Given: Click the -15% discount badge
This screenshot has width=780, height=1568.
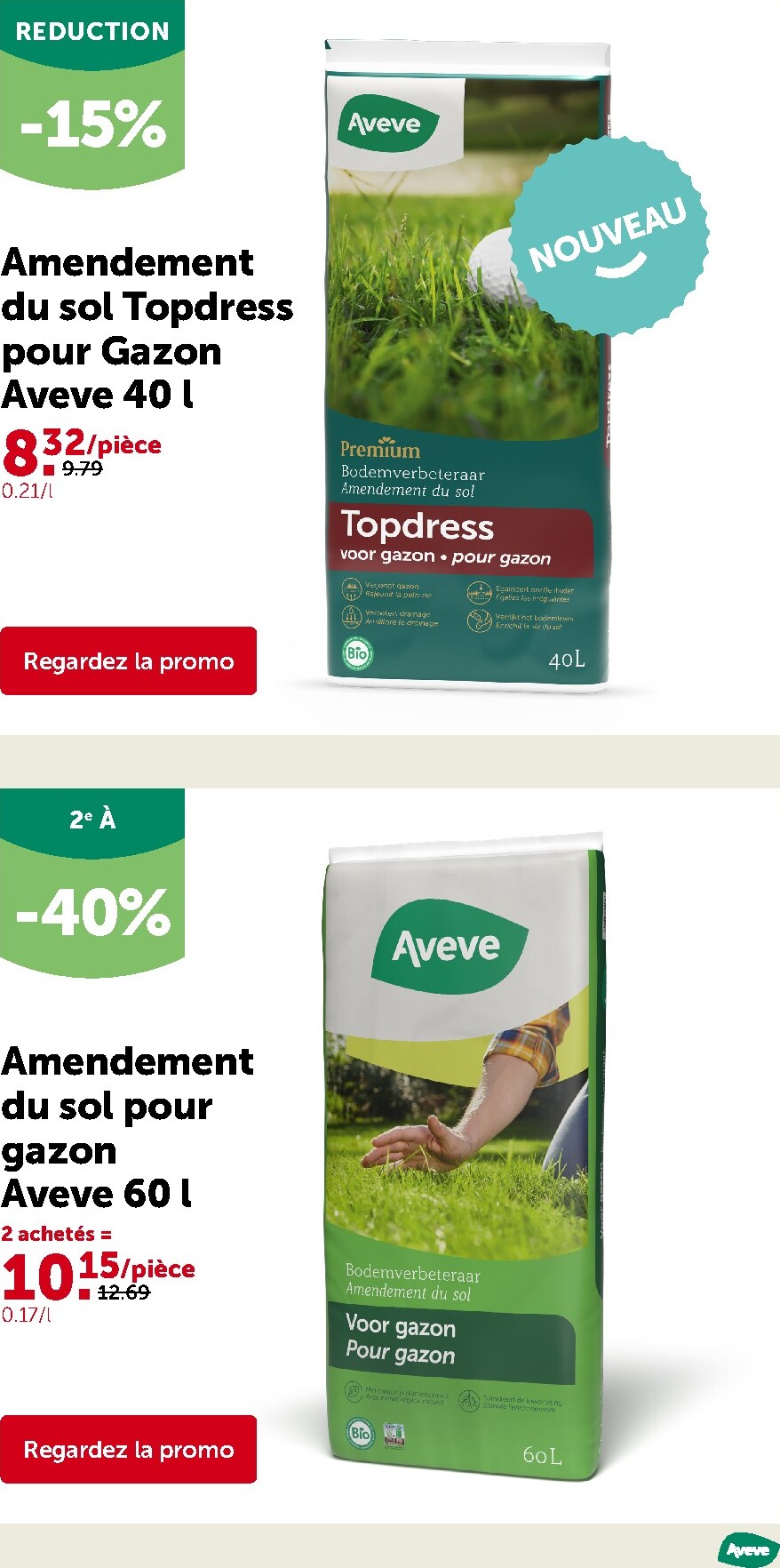Looking at the screenshot, I should [x=91, y=124].
